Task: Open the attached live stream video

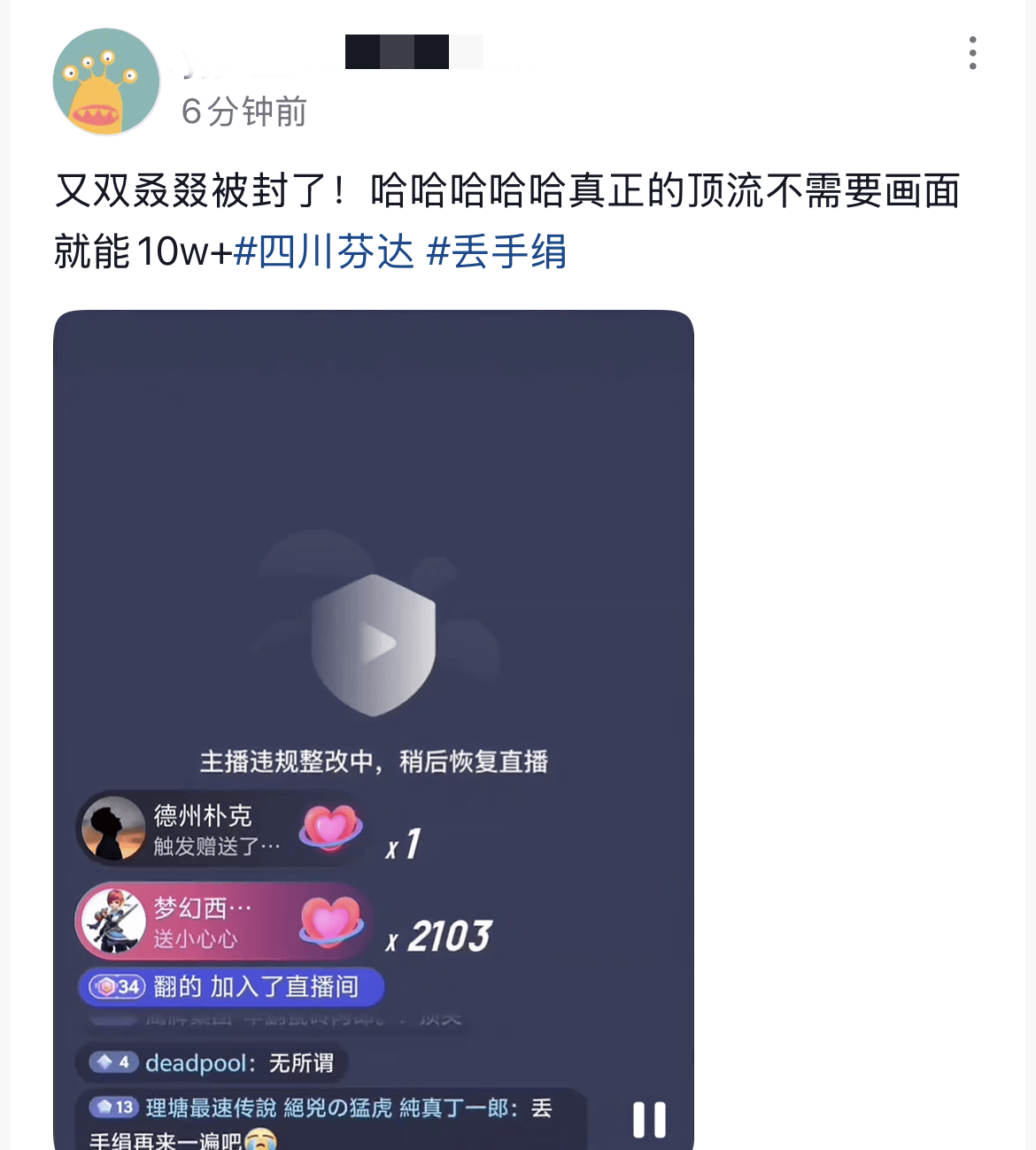Action: (373, 644)
